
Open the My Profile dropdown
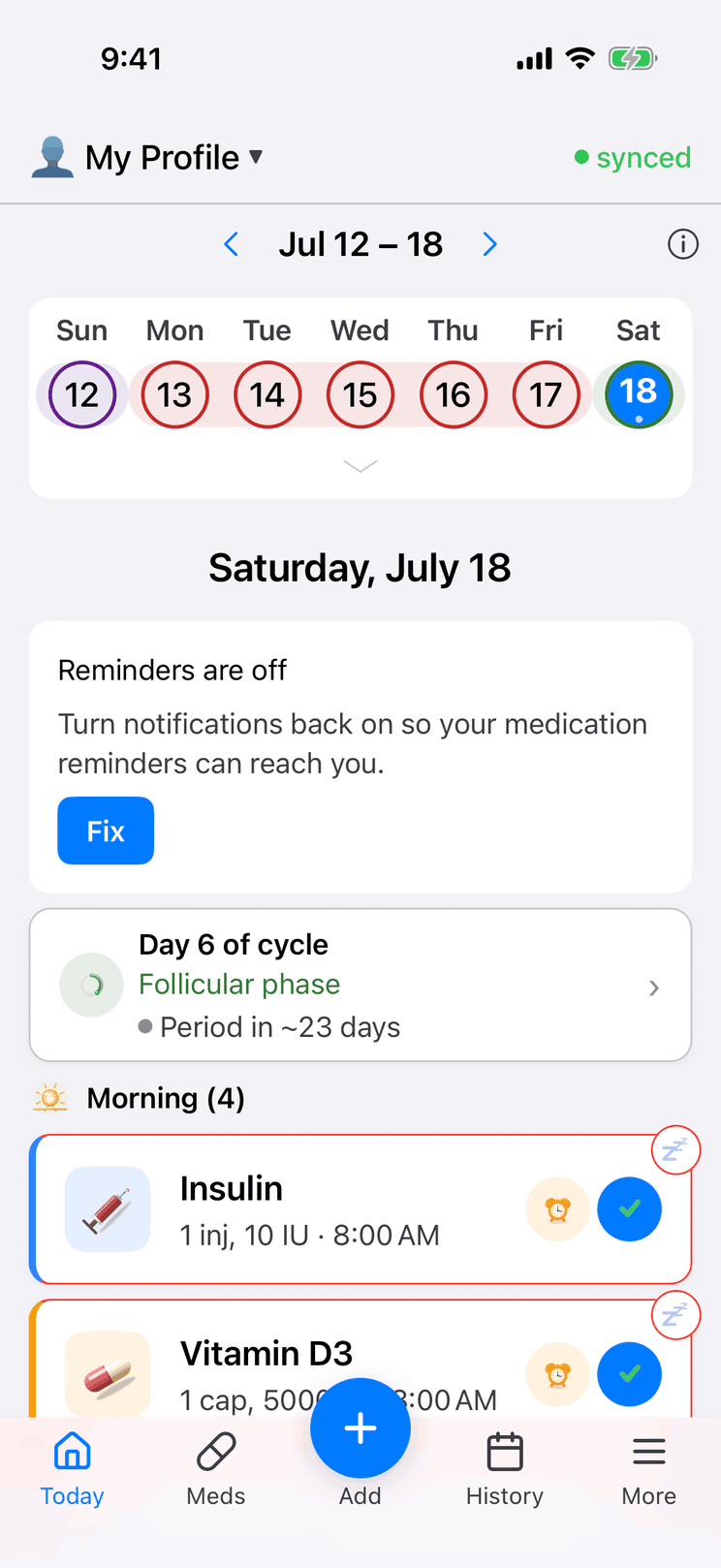(x=147, y=157)
